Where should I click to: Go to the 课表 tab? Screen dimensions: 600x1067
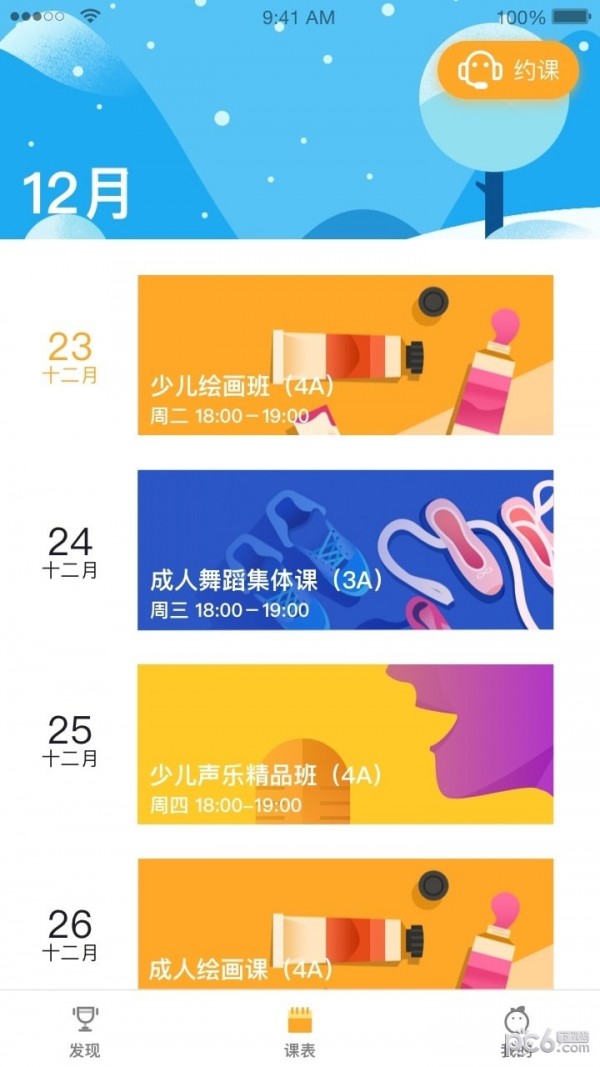tap(300, 1031)
